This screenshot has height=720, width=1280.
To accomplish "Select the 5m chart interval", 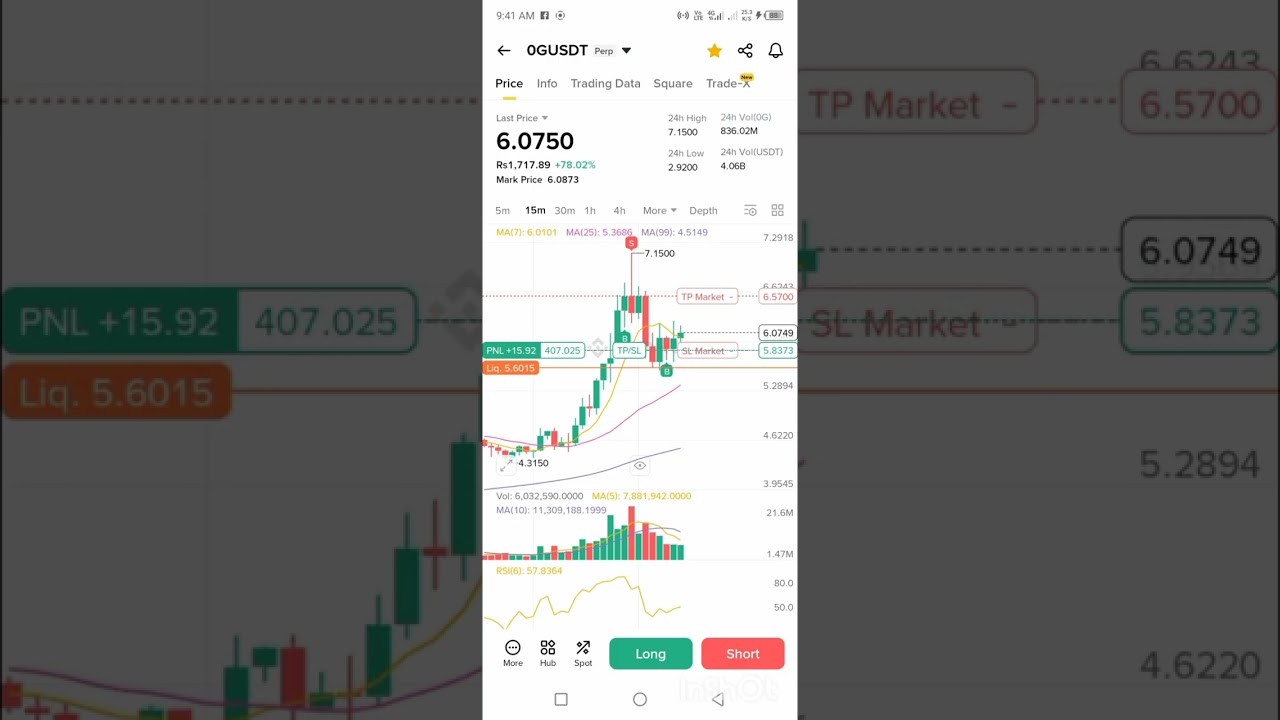I will coord(502,211).
